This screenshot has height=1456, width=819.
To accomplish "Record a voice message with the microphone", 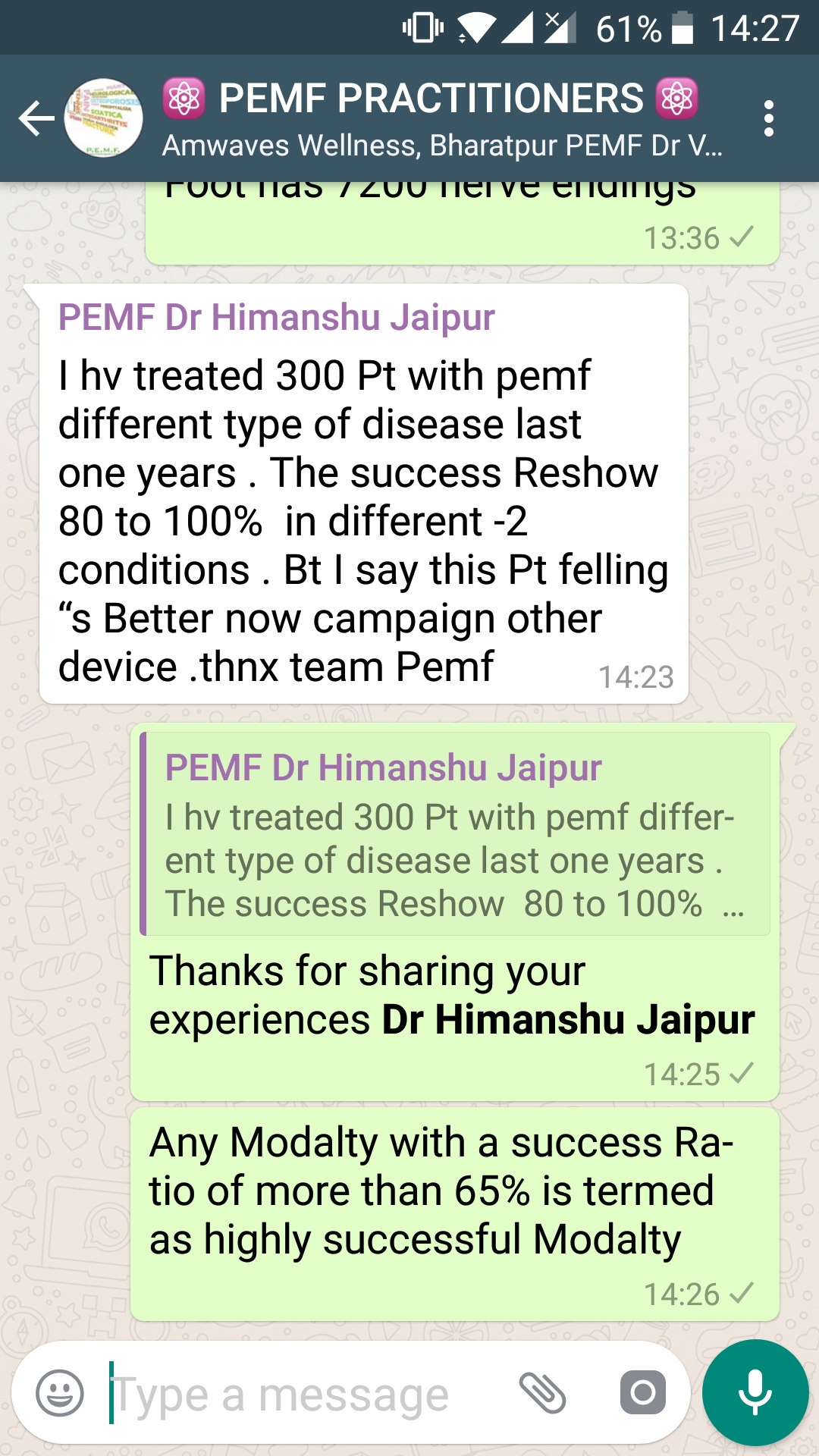I will (755, 1393).
